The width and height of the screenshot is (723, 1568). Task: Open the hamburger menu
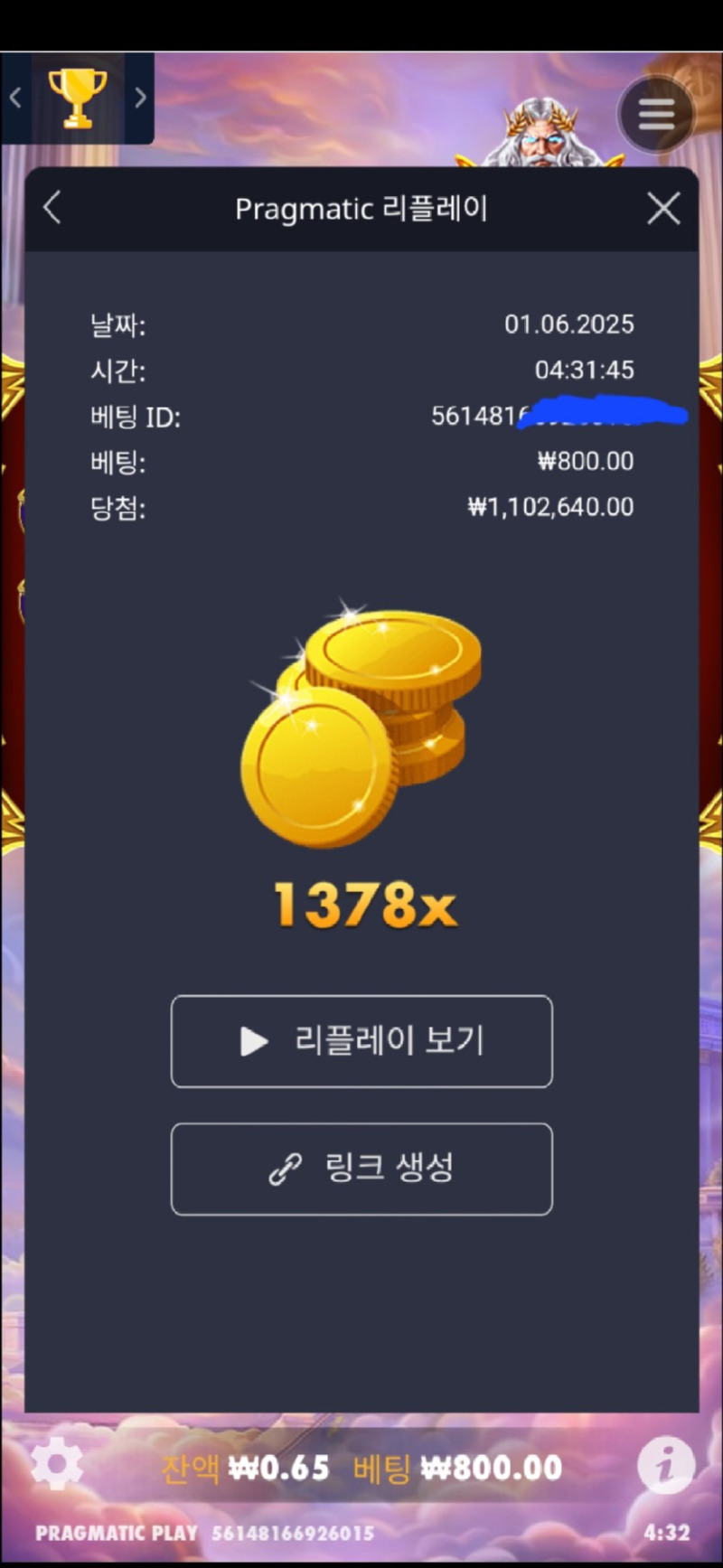click(x=656, y=114)
